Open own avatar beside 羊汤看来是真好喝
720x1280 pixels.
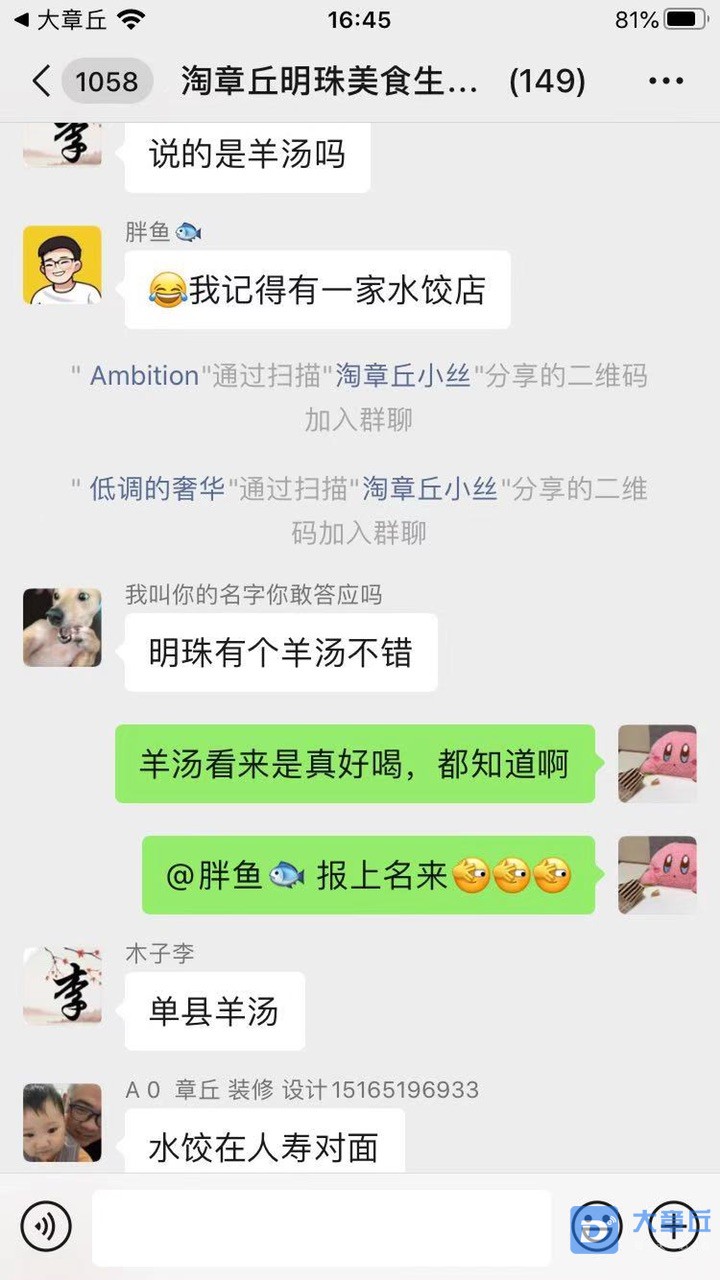[x=657, y=763]
